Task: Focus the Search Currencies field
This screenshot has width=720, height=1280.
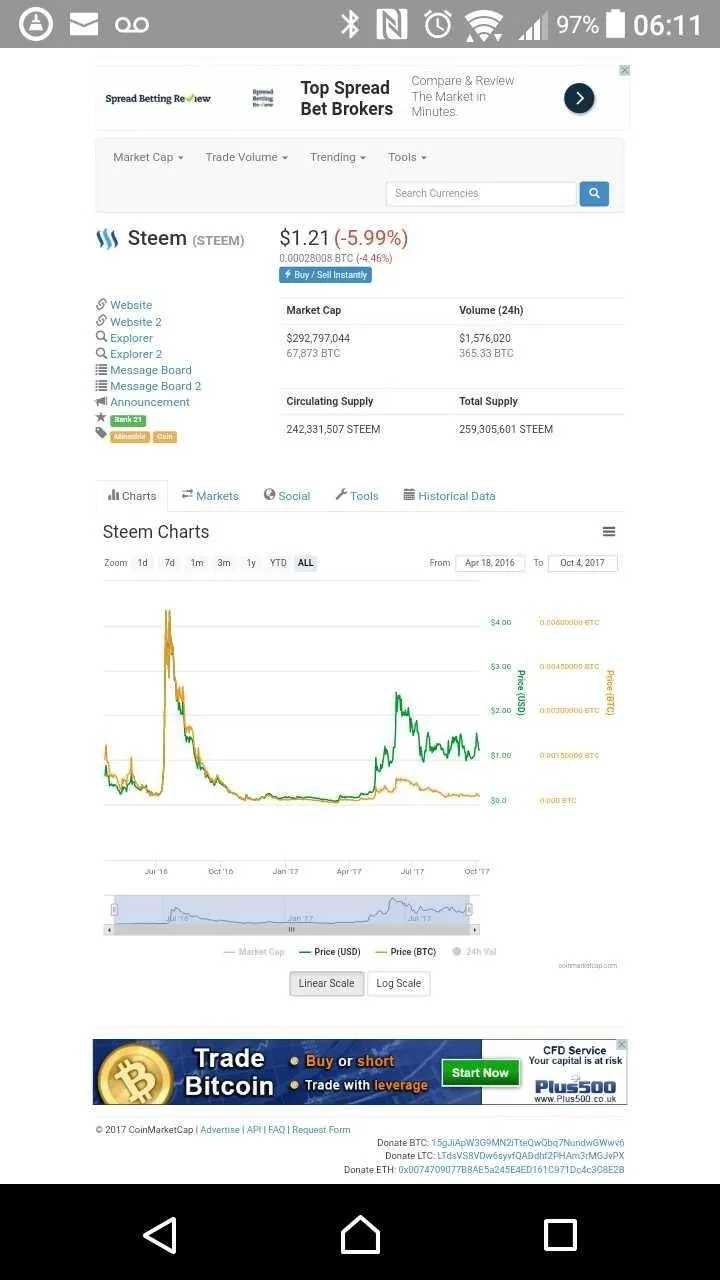Action: (481, 193)
